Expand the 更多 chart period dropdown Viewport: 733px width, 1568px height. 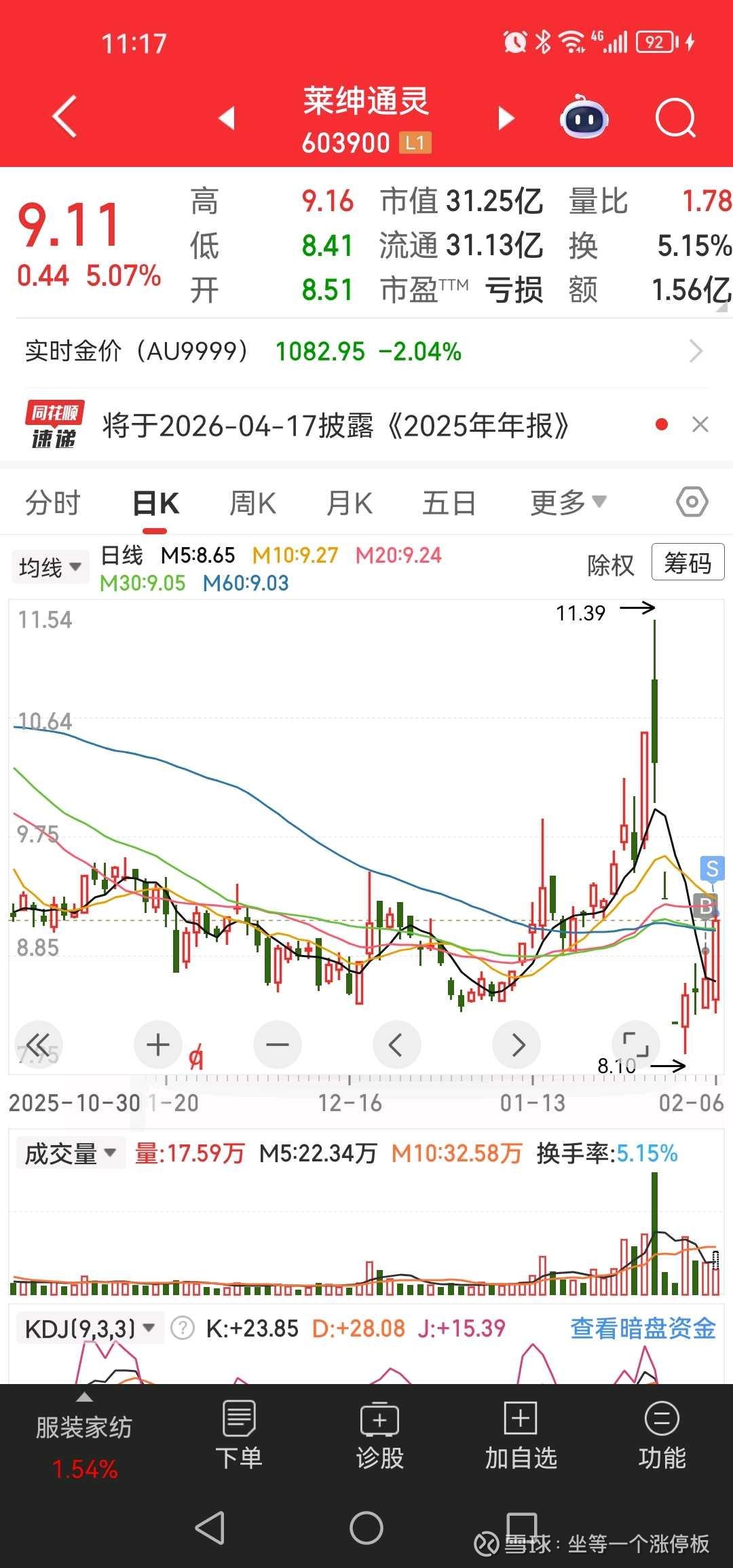[x=567, y=504]
